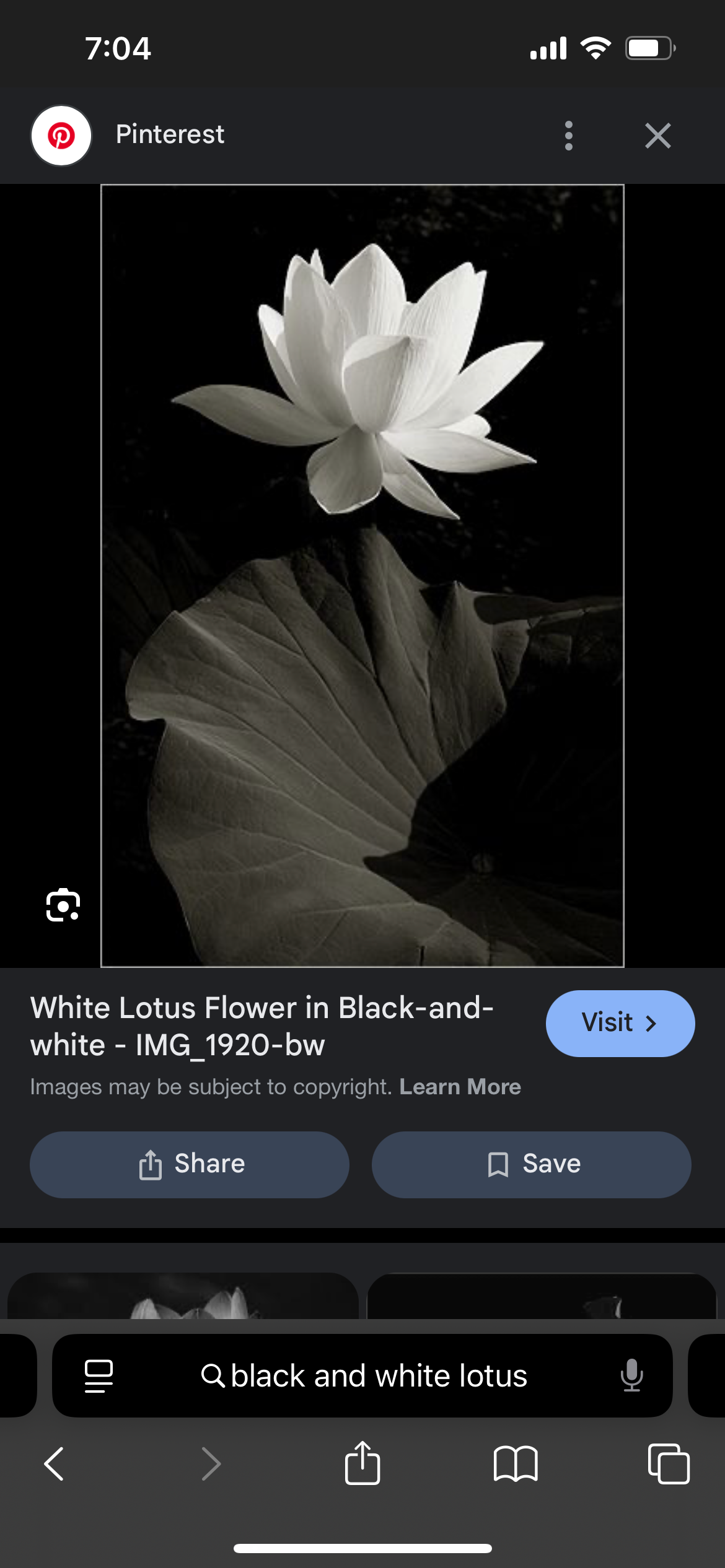This screenshot has width=725, height=1568.
Task: Open the three-dot overflow menu
Action: coord(568,136)
